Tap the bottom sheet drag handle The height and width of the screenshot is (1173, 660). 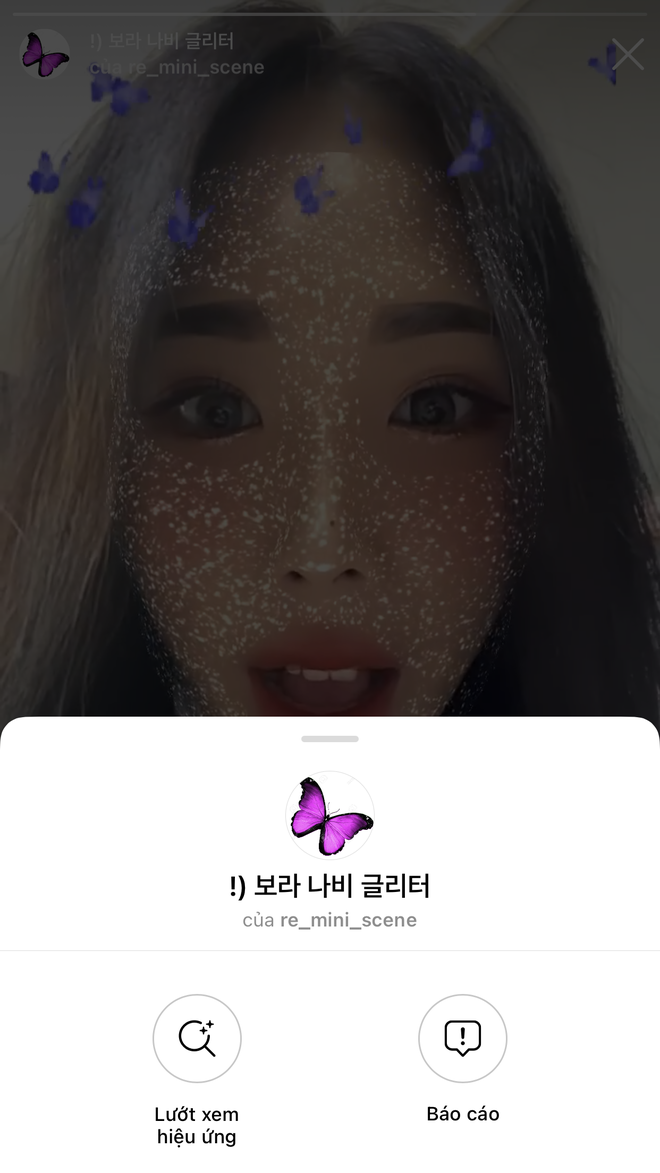[330, 738]
